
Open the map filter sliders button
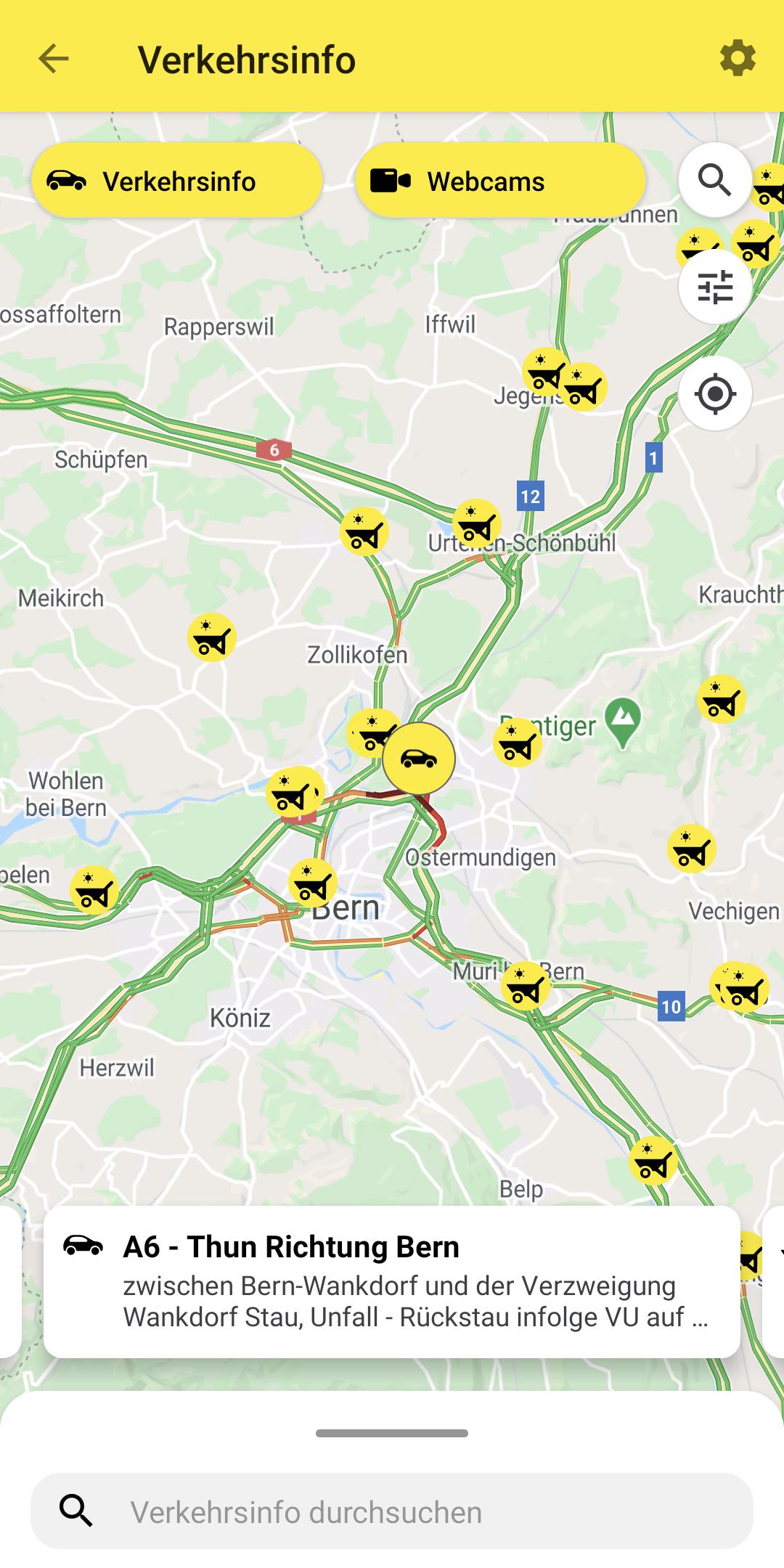pos(715,287)
